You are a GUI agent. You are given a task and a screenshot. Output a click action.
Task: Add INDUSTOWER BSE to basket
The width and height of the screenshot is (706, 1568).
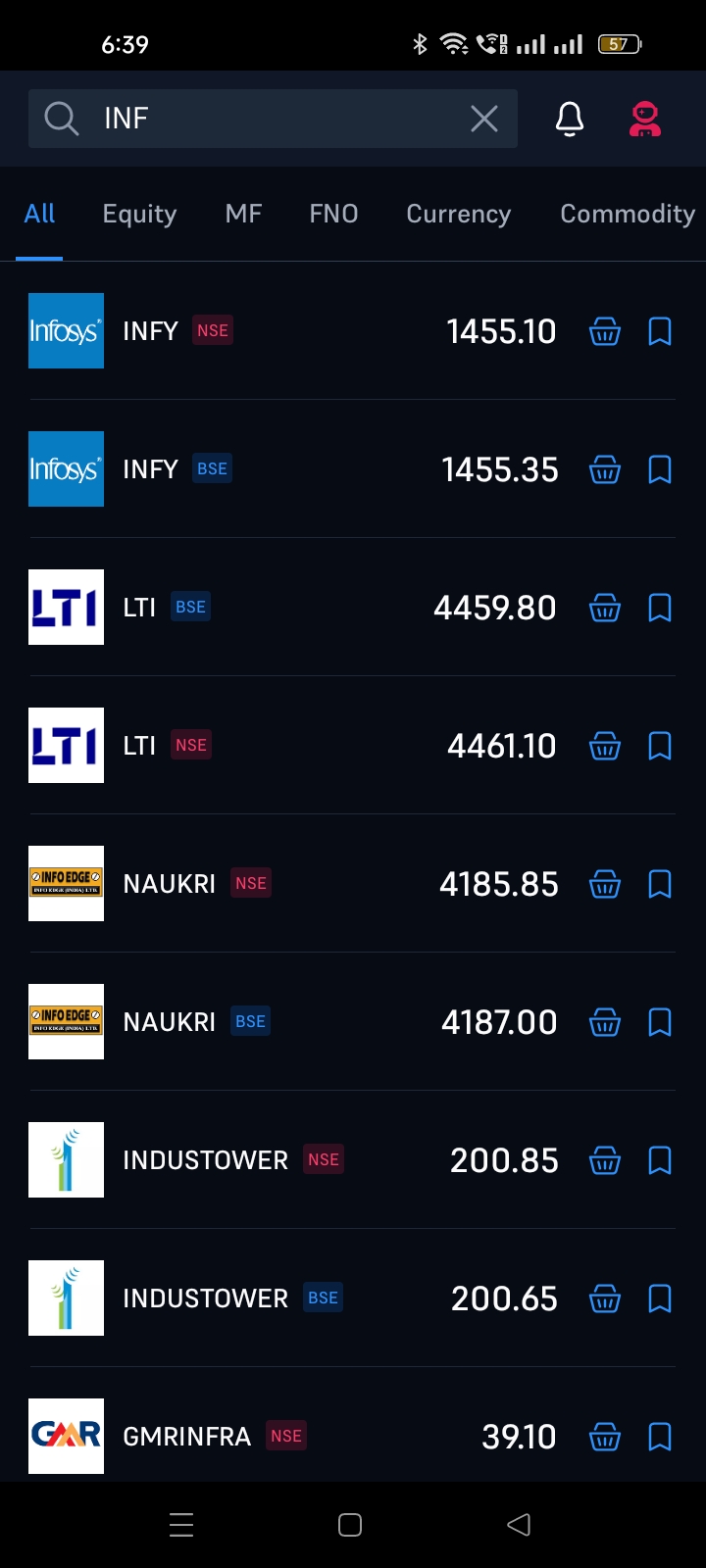pyautogui.click(x=605, y=1299)
